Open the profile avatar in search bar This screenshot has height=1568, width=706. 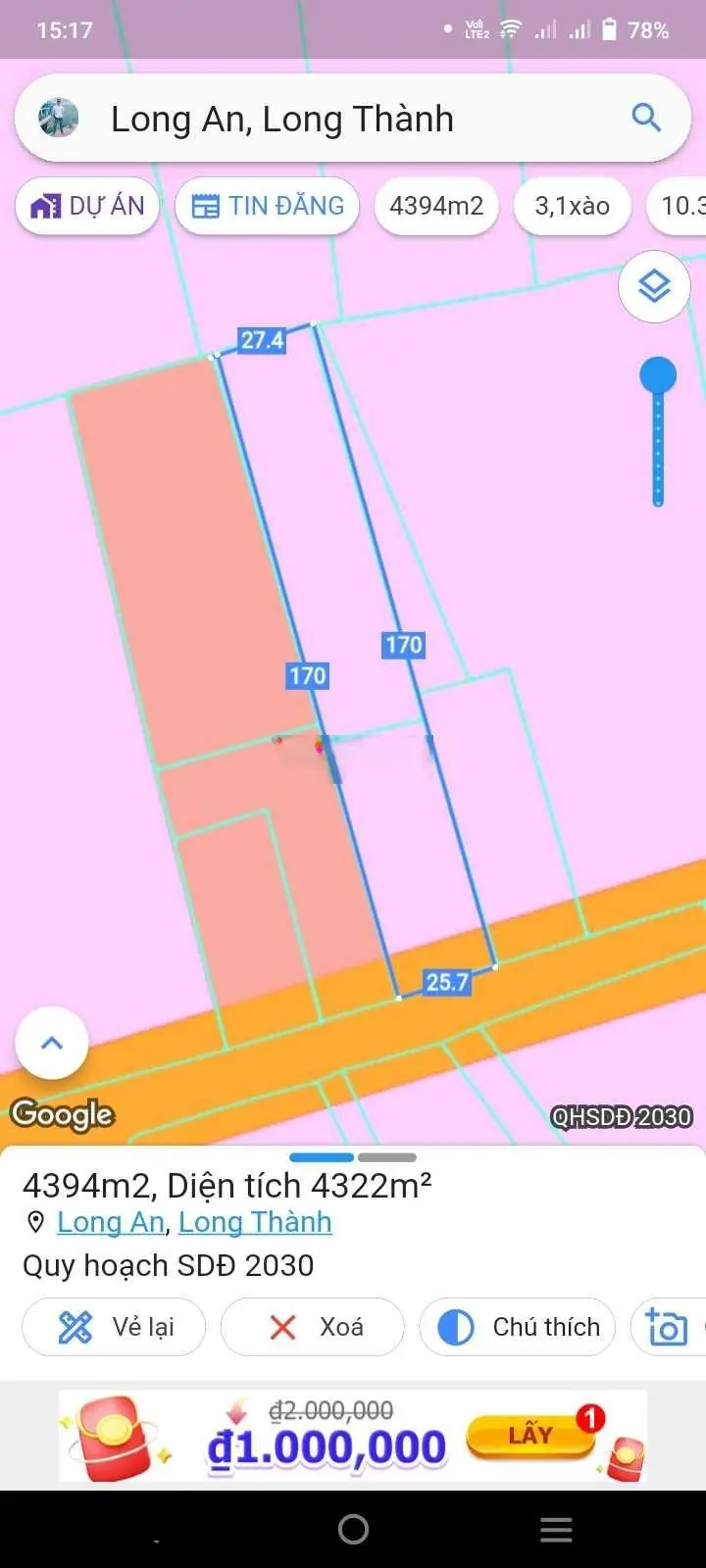(58, 119)
